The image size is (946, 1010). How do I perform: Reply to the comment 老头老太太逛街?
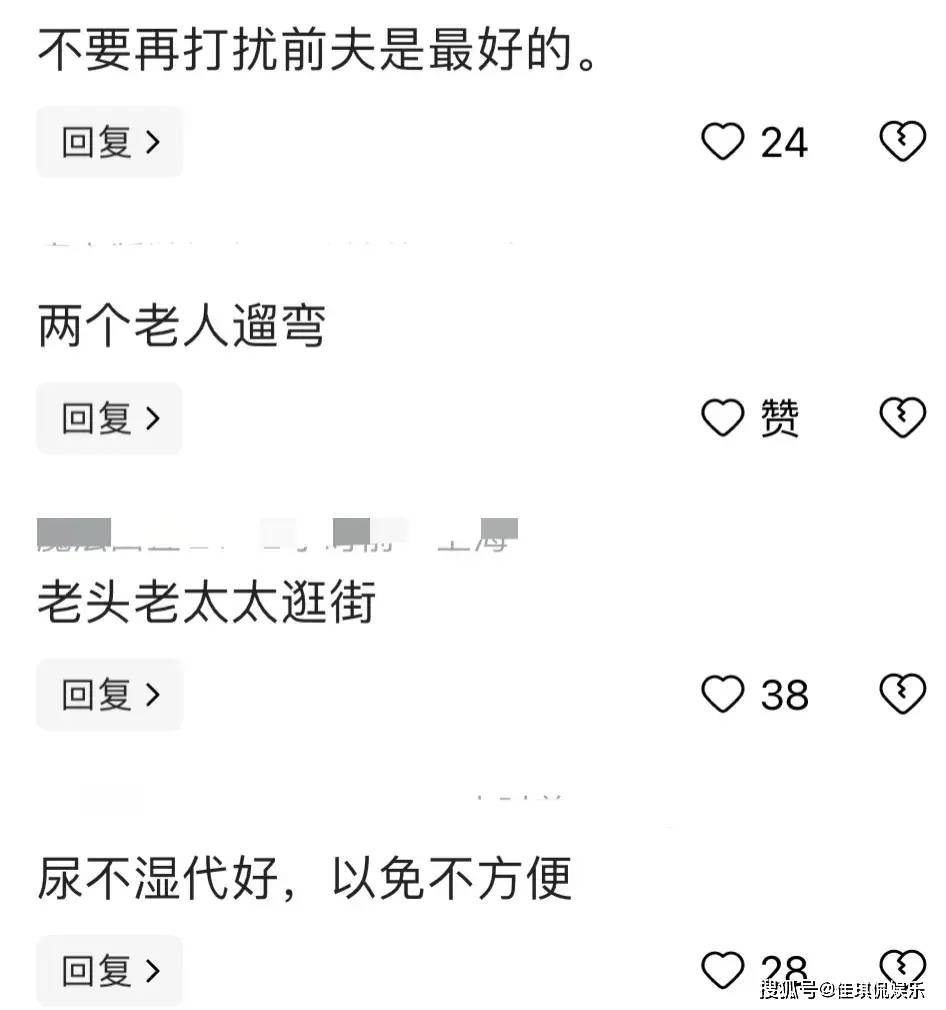pos(110,694)
